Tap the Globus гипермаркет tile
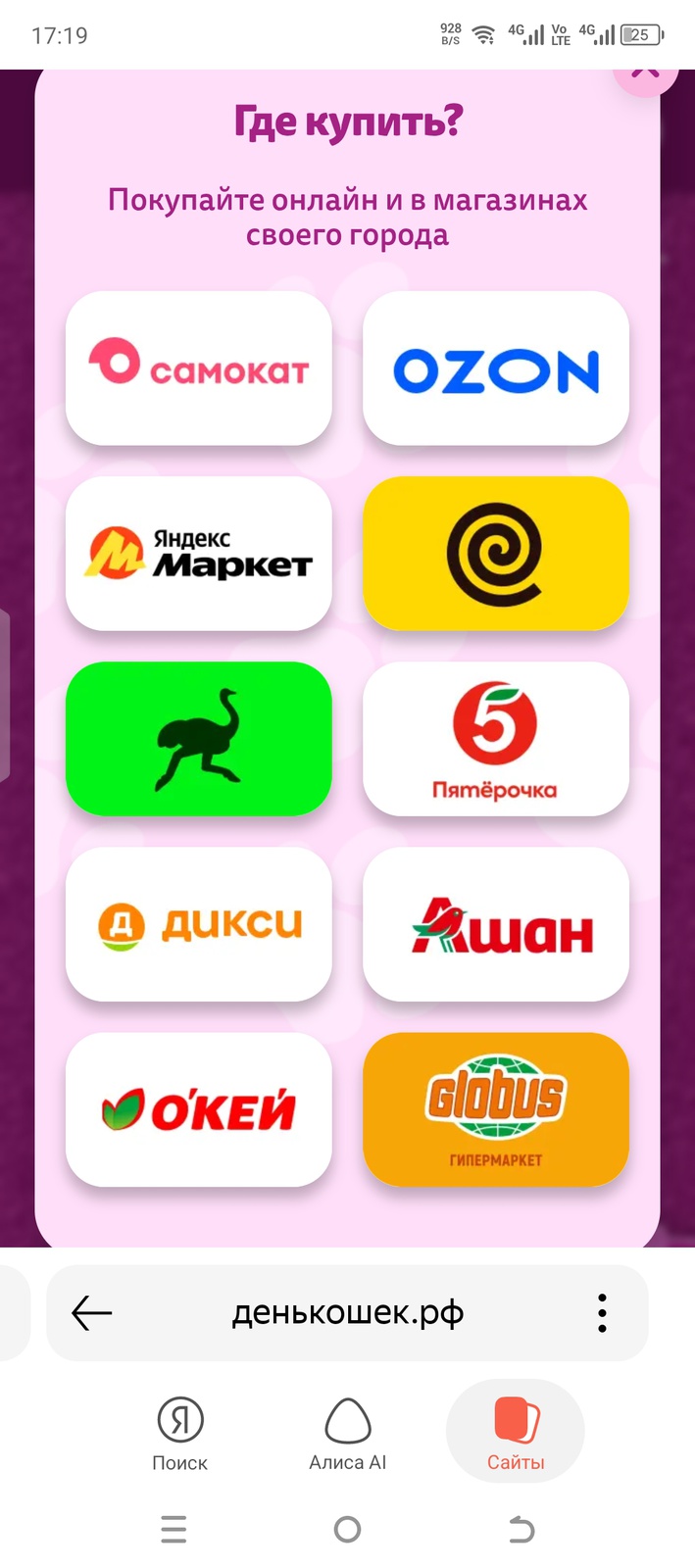Screen dimensions: 695x1568 pos(495,1109)
